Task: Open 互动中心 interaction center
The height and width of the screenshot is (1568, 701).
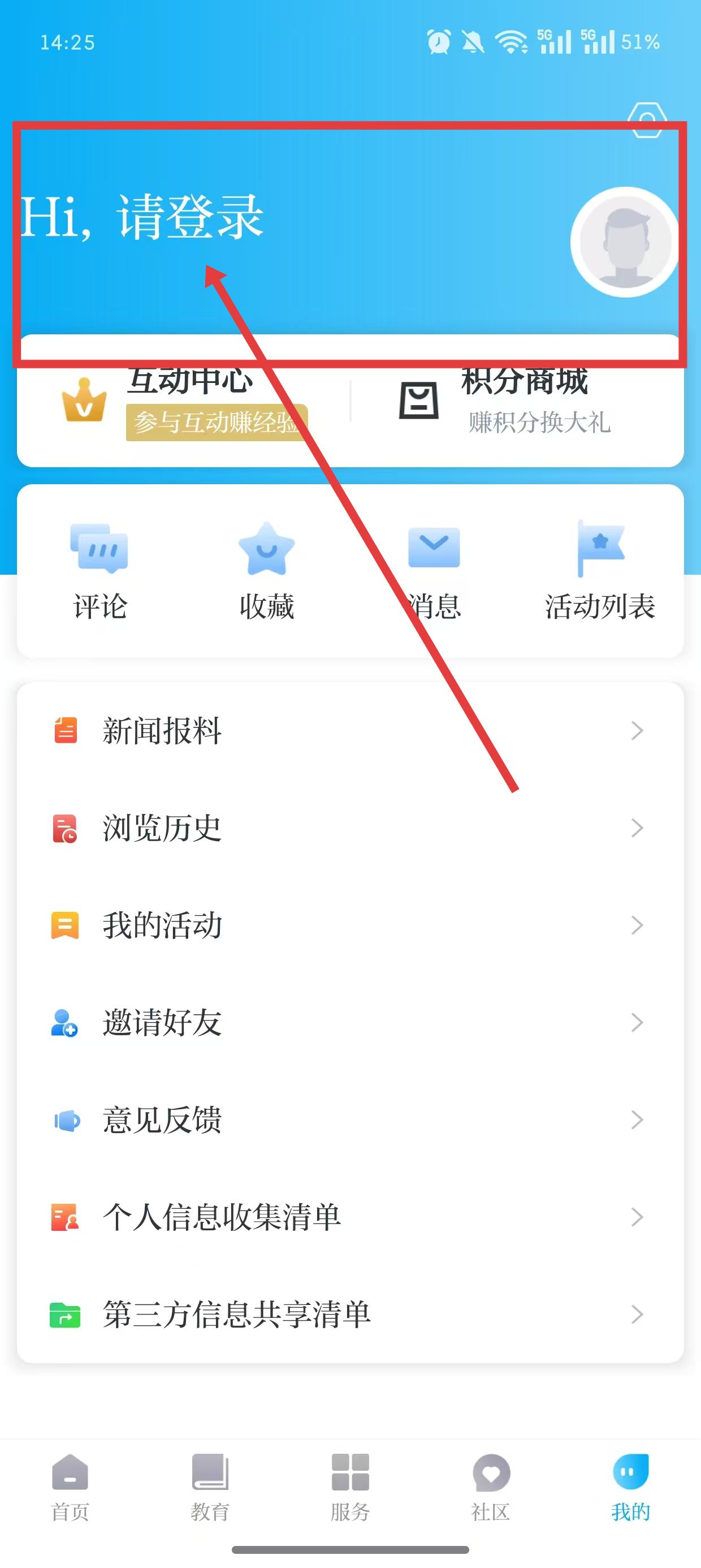Action: 183,403
